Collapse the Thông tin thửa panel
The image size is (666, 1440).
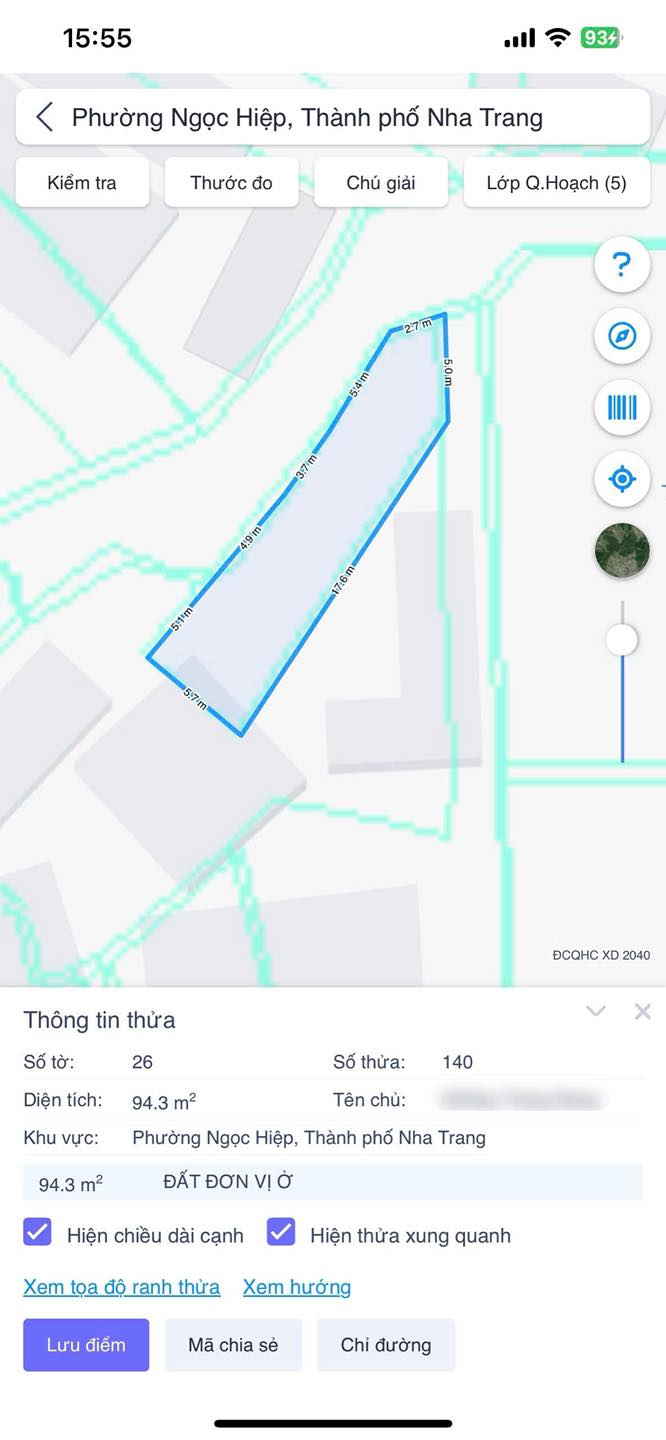(596, 1011)
